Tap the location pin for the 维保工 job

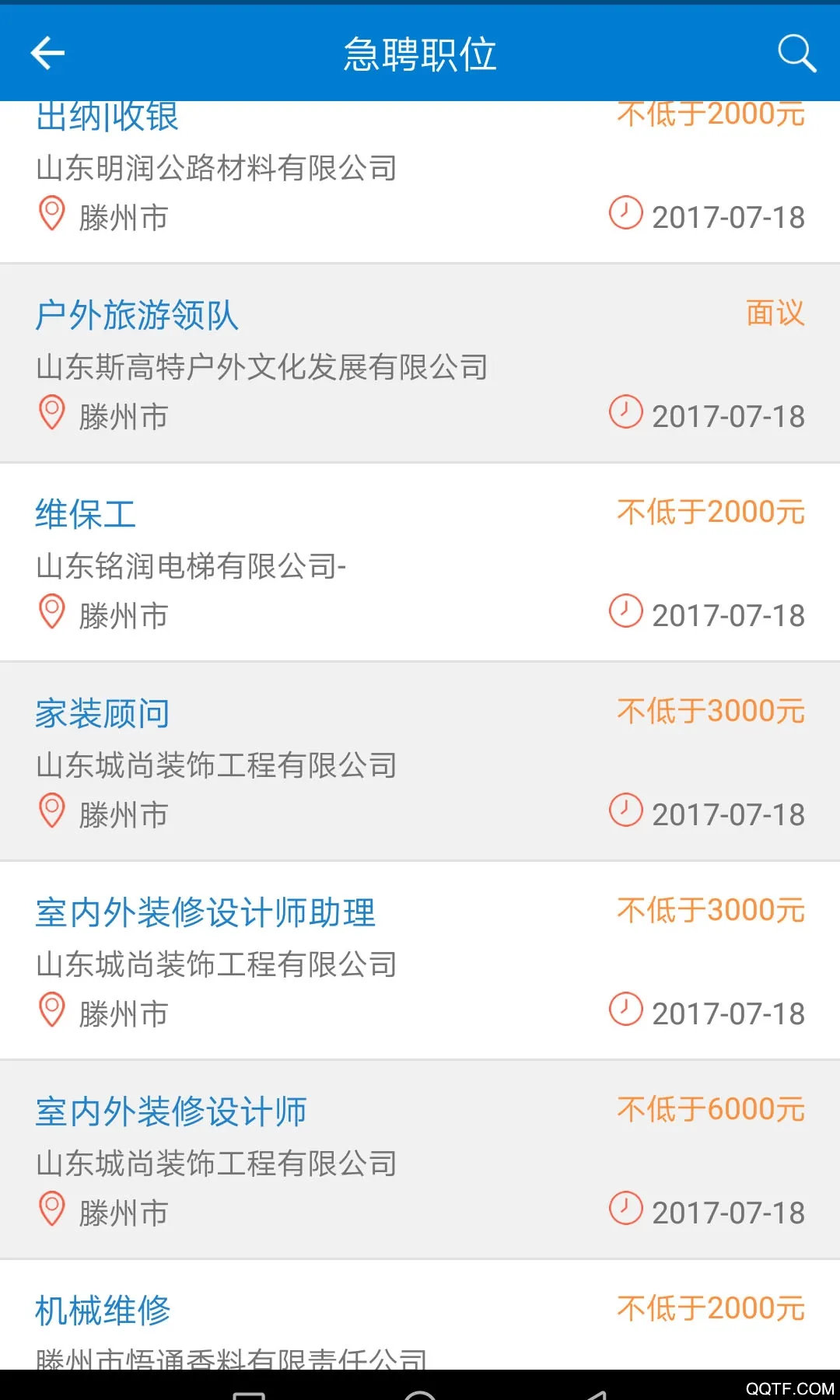click(51, 614)
